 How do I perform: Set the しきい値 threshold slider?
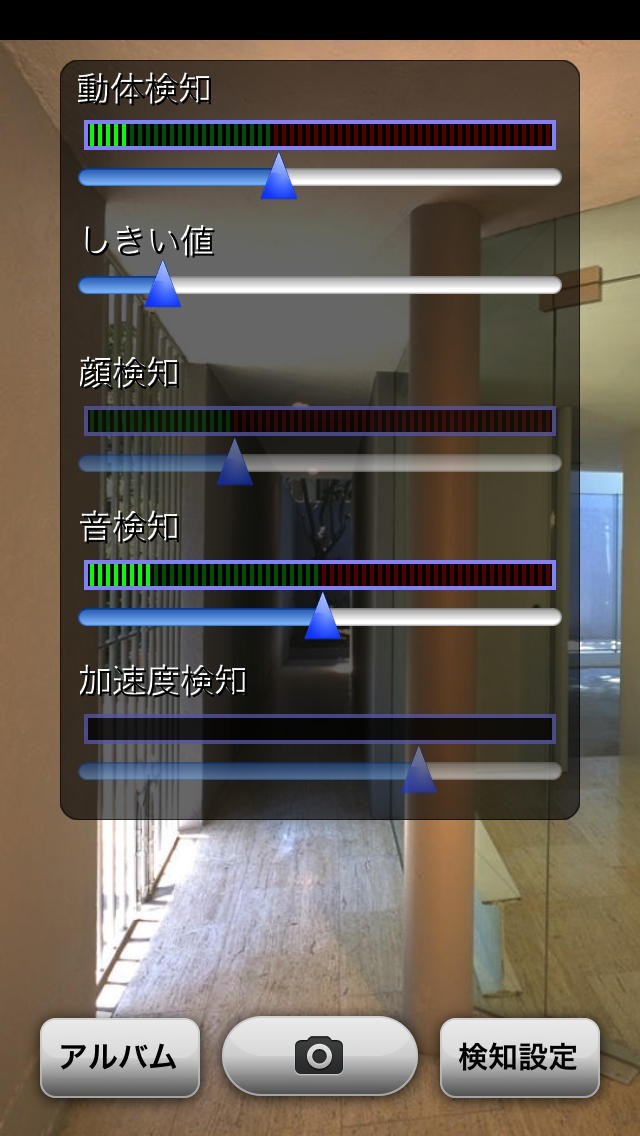click(320, 285)
